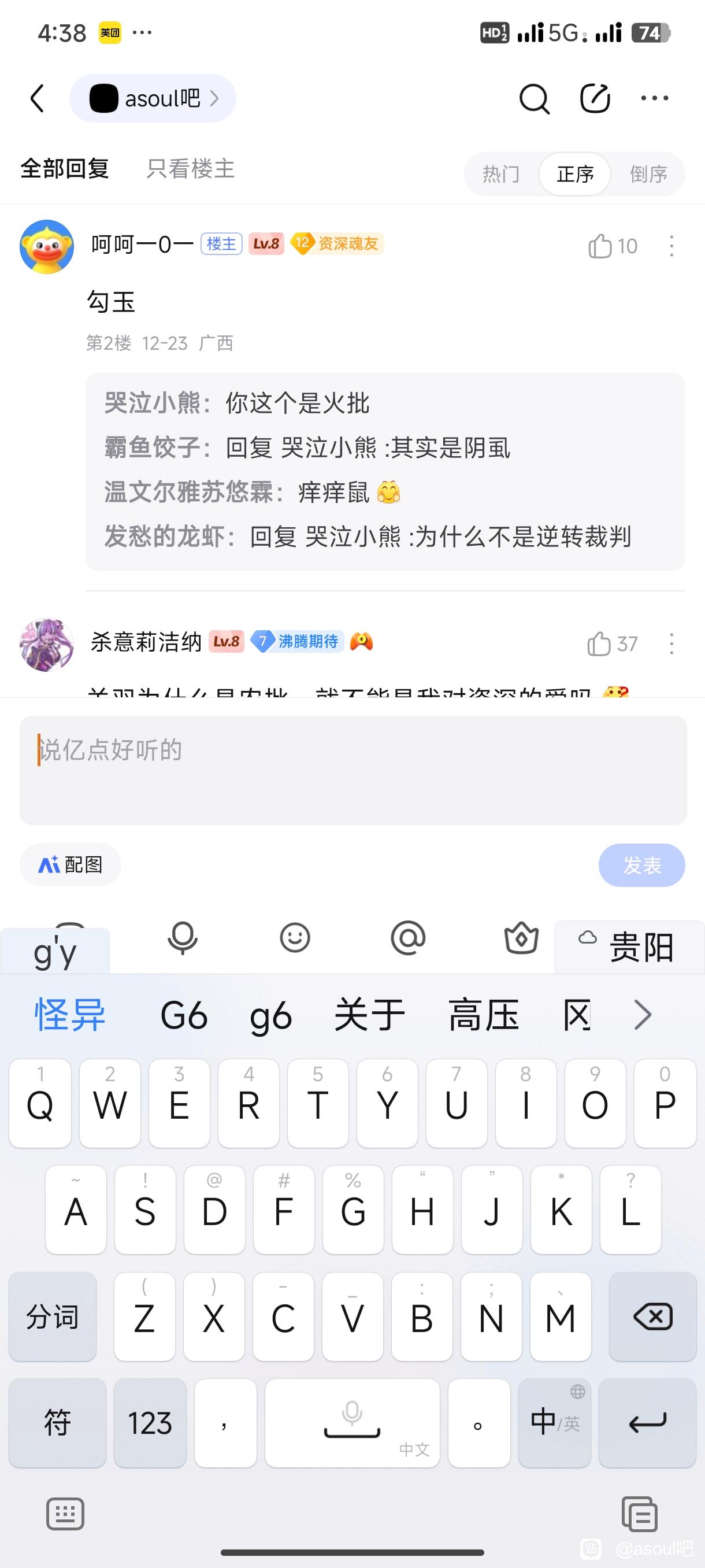Sort replies by 热门
The width and height of the screenshot is (705, 1568).
[x=500, y=174]
